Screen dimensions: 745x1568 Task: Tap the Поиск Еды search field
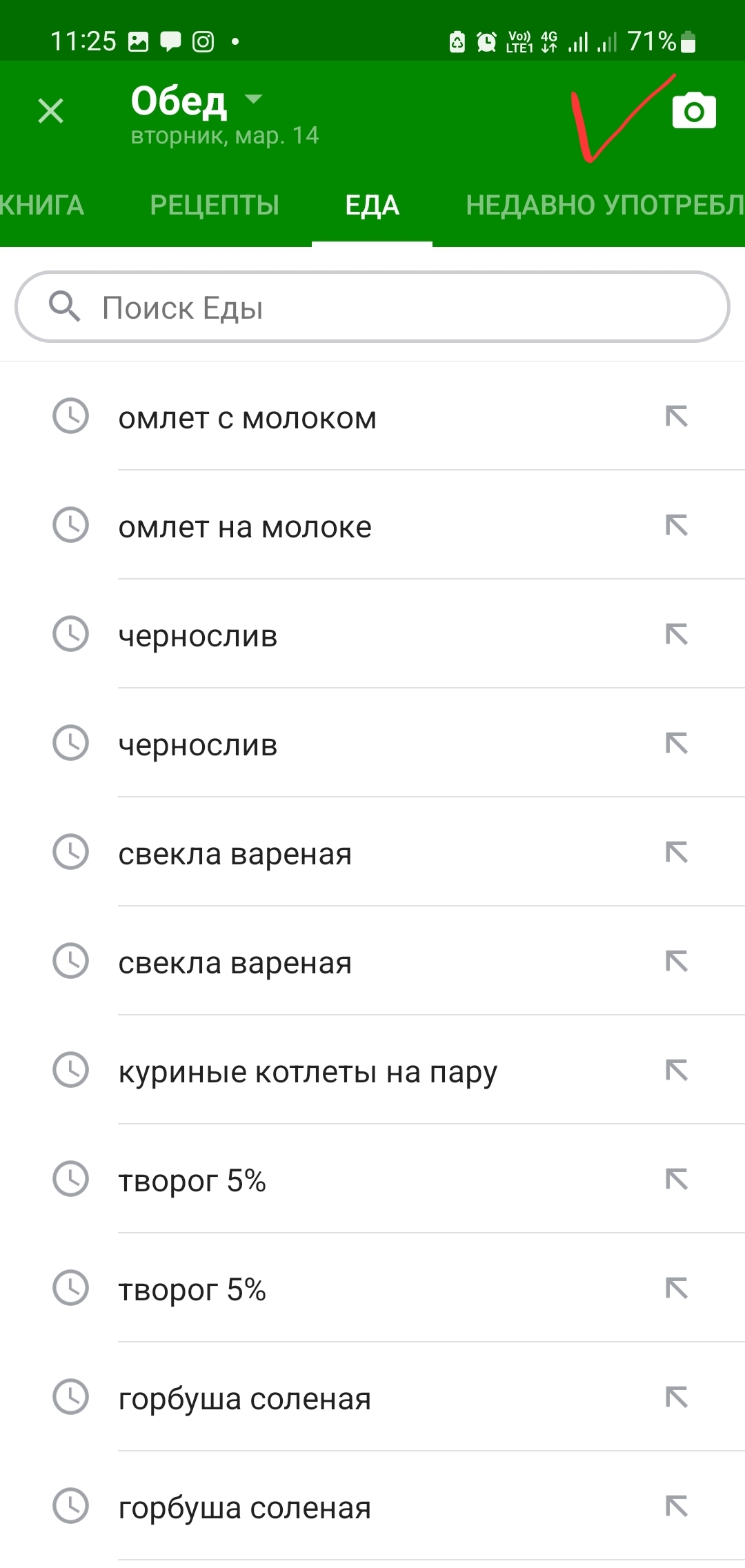click(x=372, y=307)
